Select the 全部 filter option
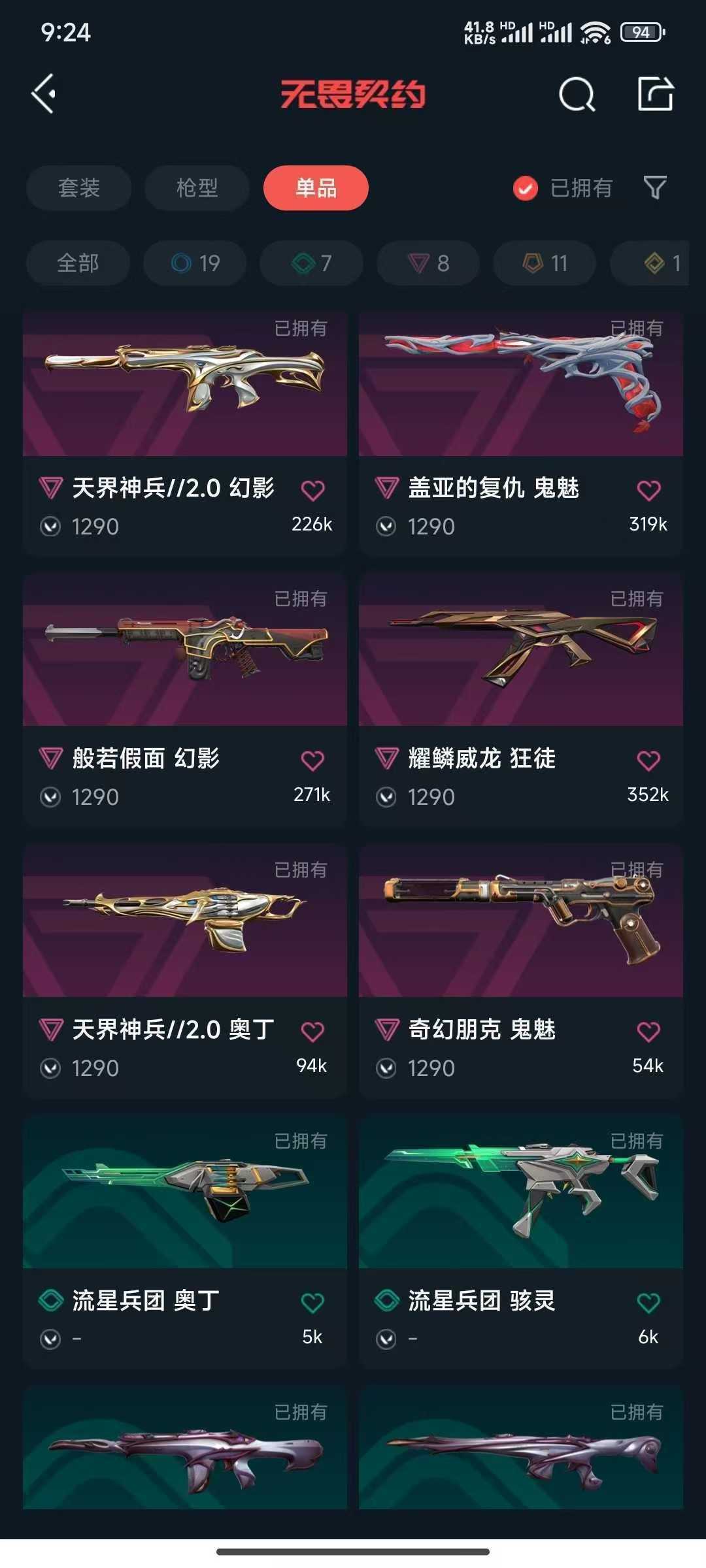 coord(76,263)
